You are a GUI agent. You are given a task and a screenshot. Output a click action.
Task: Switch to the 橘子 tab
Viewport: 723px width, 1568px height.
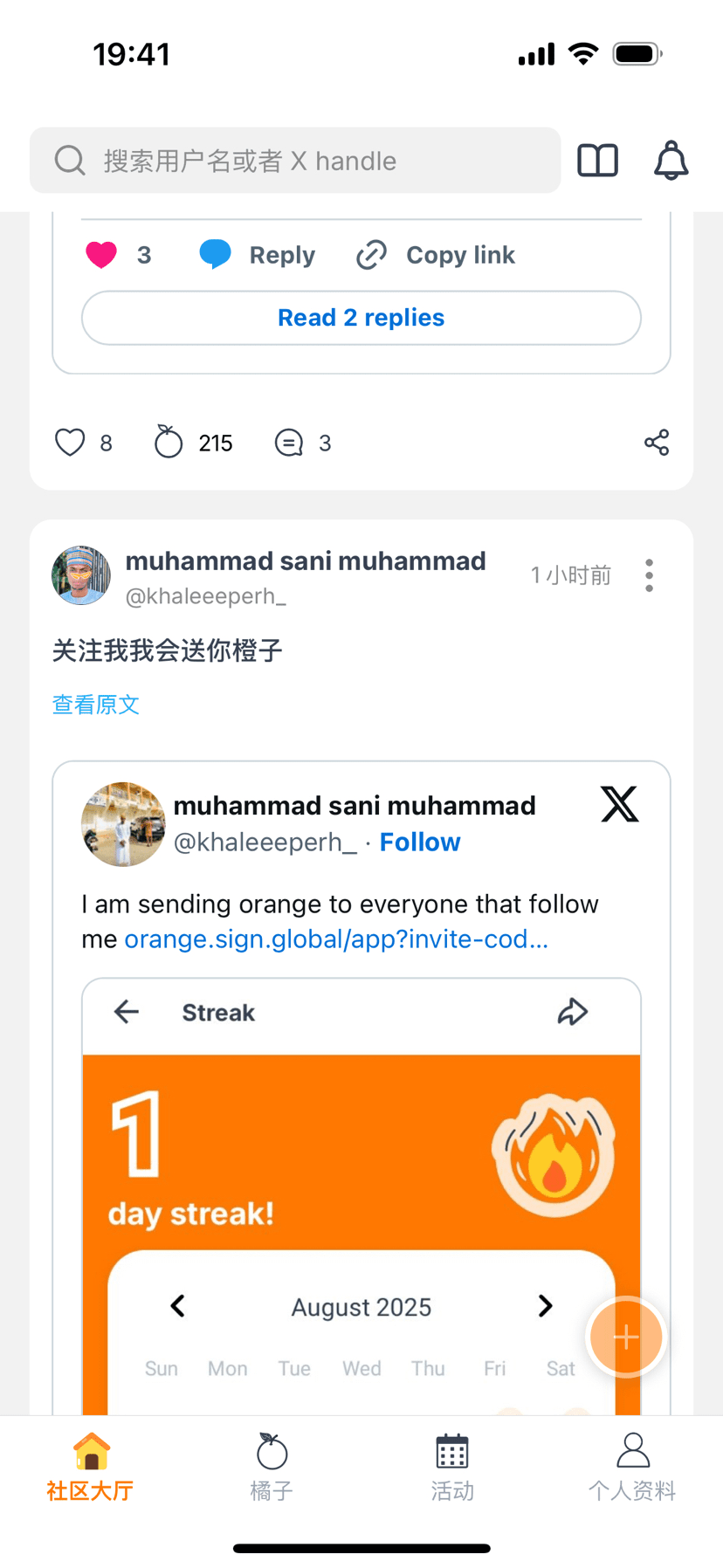(272, 1467)
